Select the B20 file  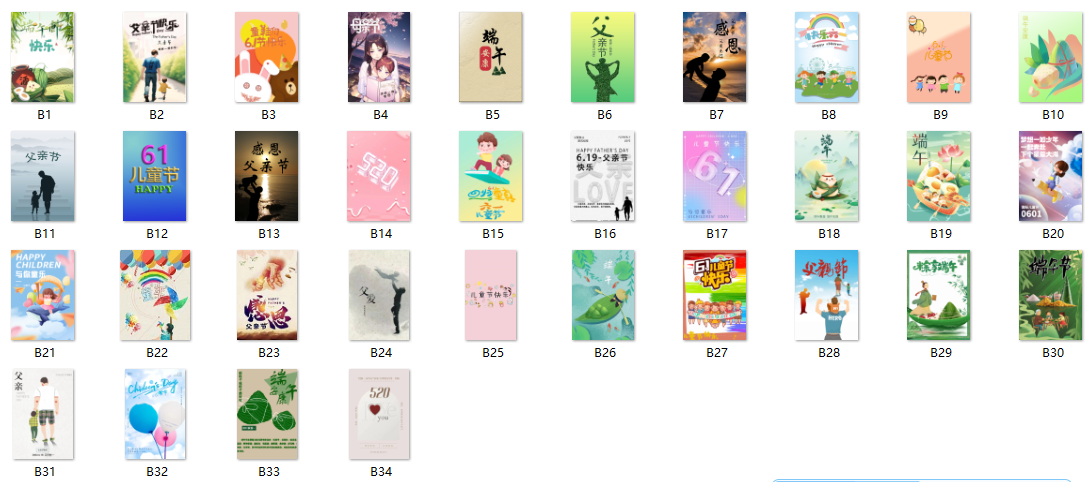click(1051, 176)
